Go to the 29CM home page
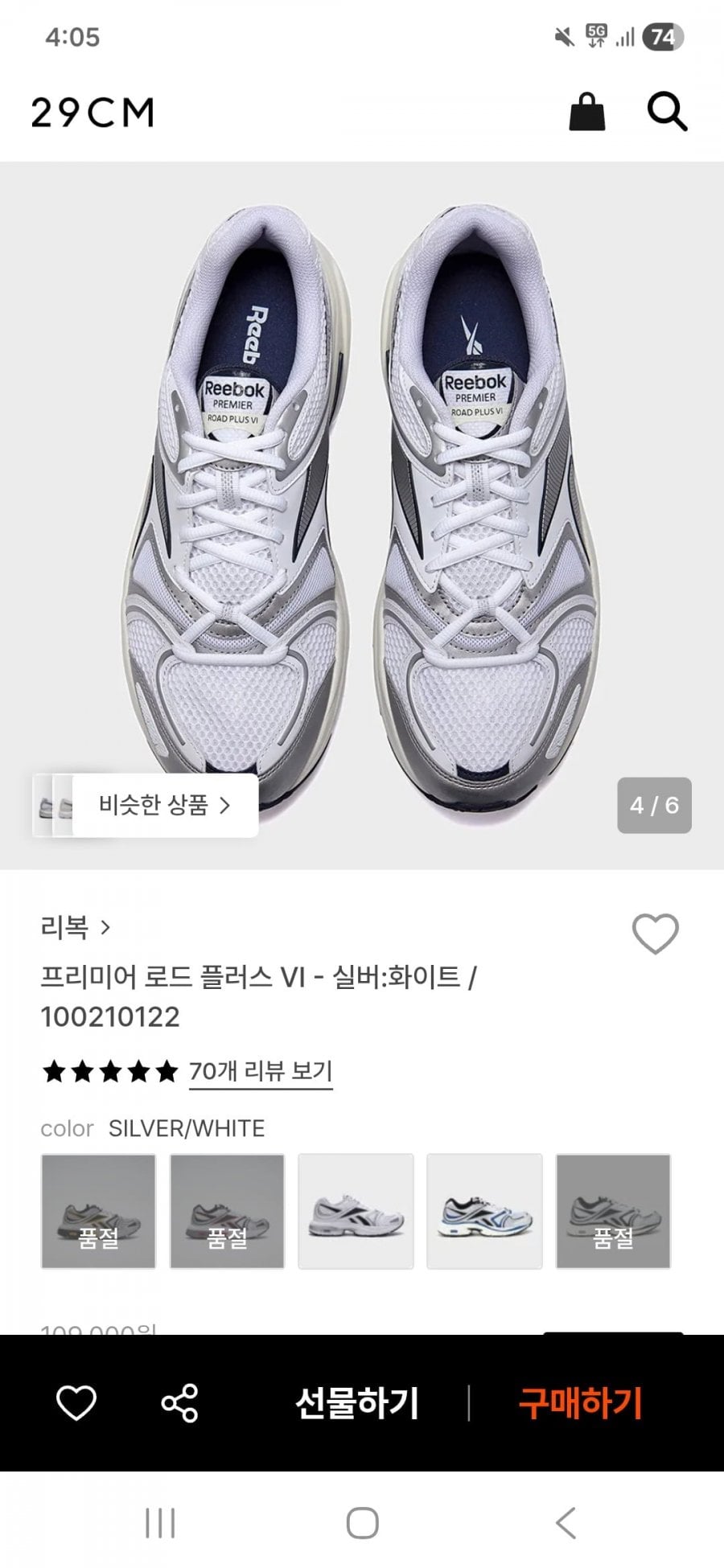 (93, 113)
